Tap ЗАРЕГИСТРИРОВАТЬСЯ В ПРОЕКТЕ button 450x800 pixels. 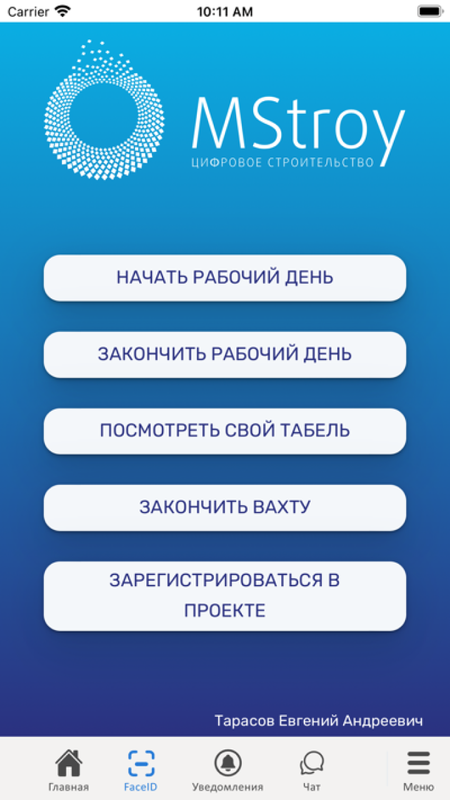click(x=224, y=596)
